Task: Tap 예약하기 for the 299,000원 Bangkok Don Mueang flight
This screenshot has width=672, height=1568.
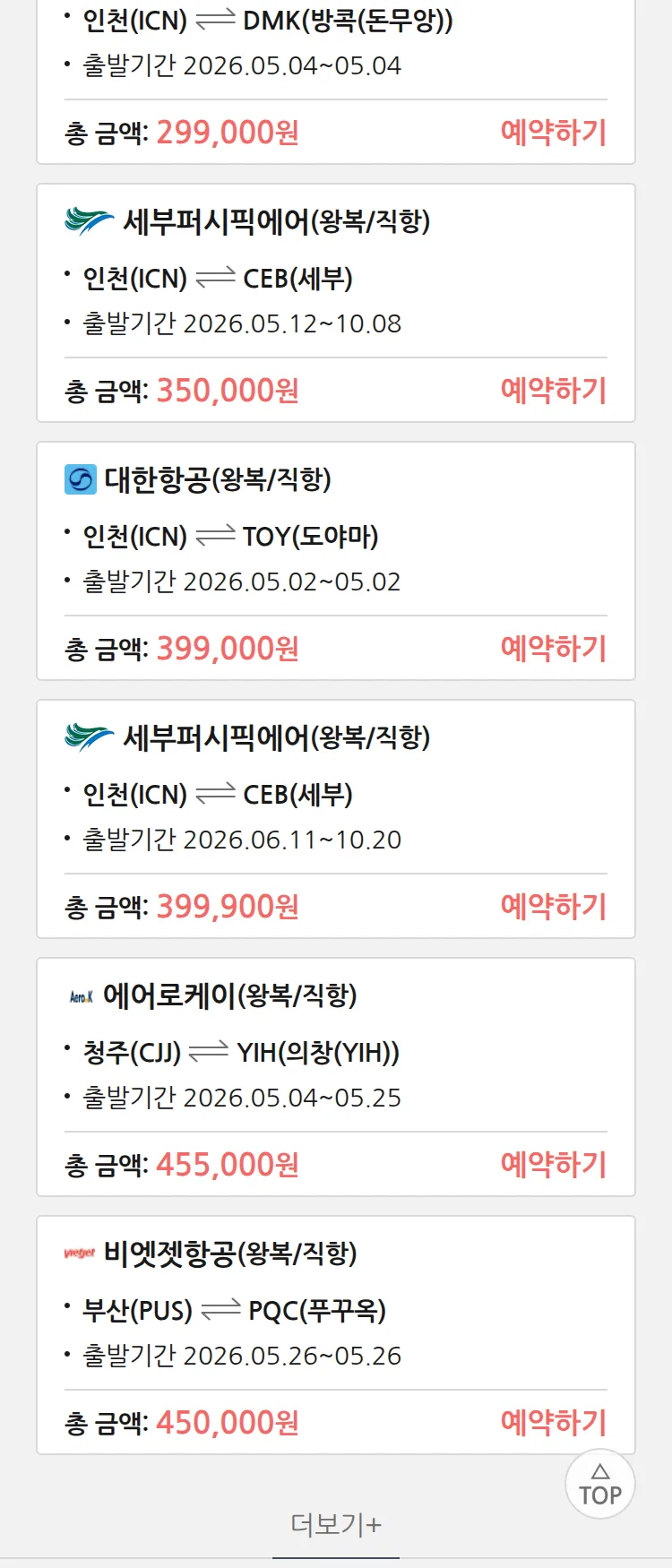Action: click(553, 133)
